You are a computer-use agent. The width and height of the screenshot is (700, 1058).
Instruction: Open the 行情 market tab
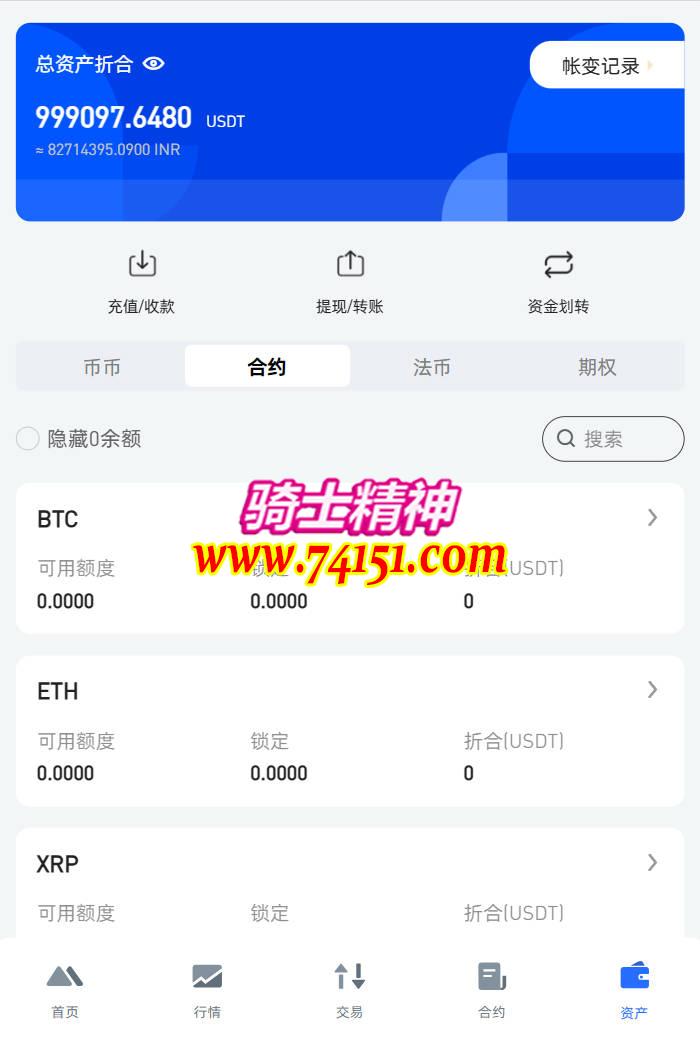(207, 989)
